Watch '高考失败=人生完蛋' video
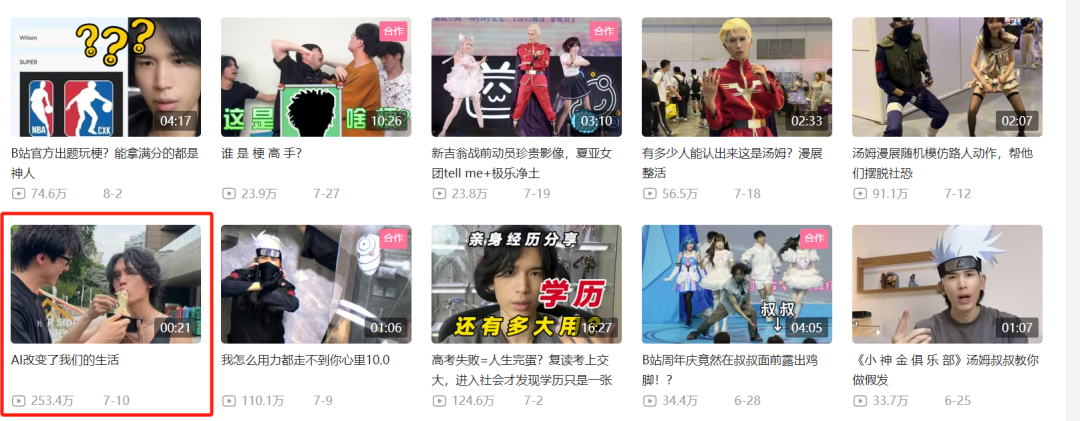The image size is (1080, 421). pos(526,284)
